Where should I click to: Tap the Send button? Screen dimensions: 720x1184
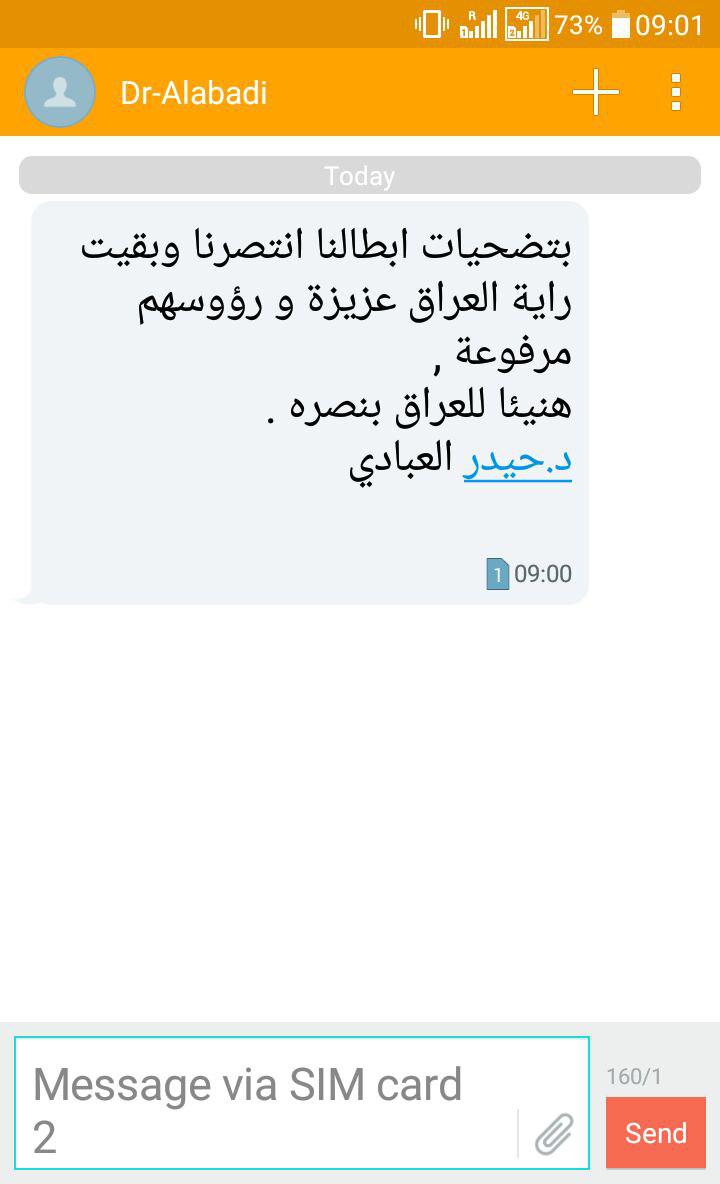click(656, 1133)
